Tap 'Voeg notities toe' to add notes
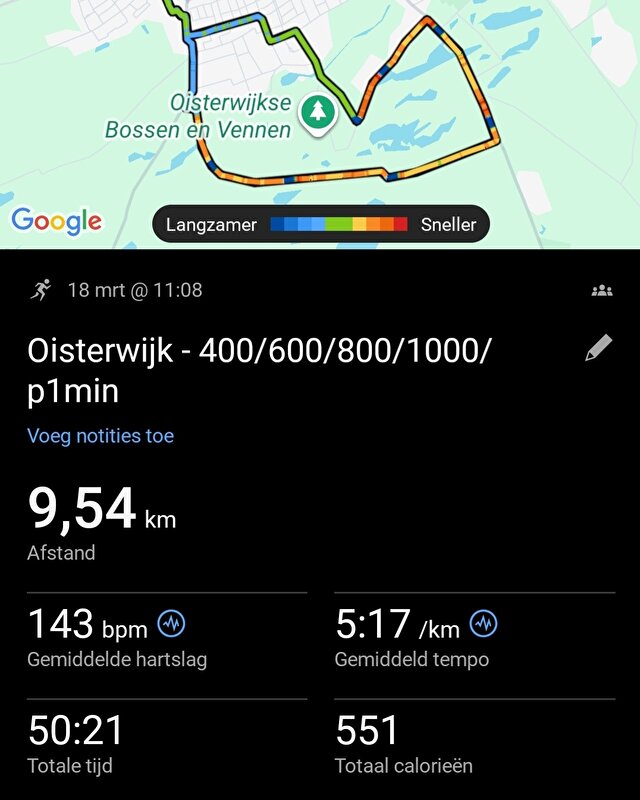 click(100, 436)
